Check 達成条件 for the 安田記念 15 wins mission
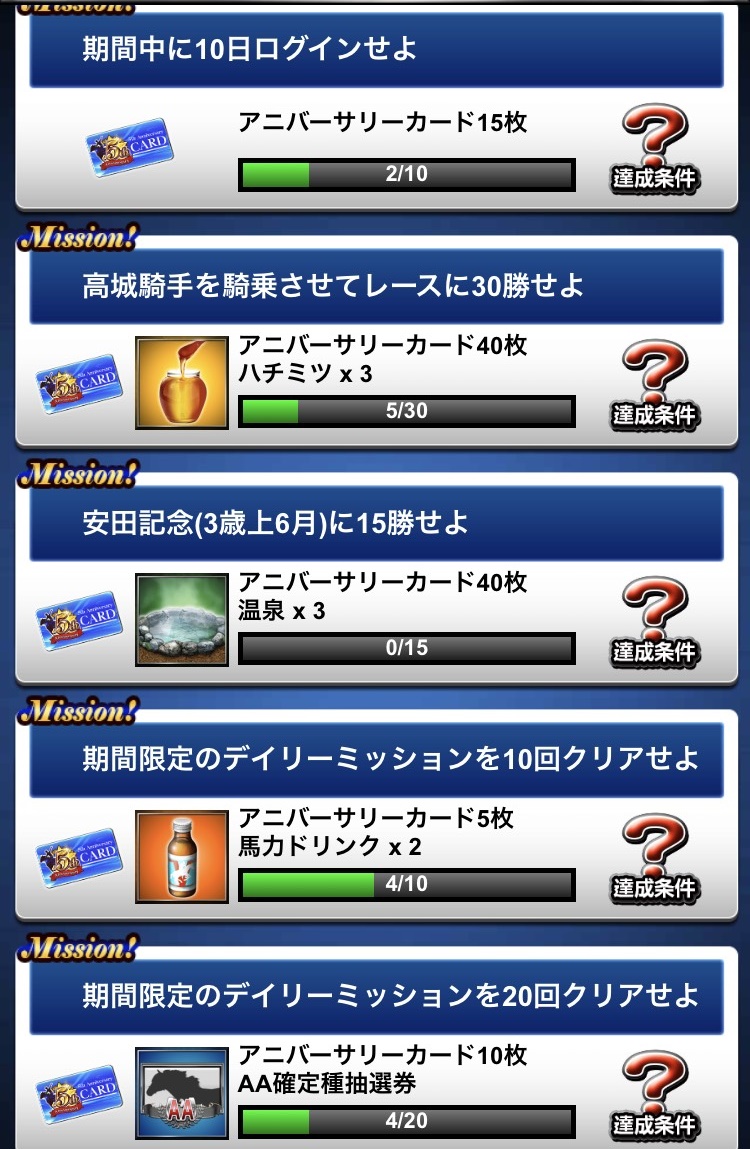The height and width of the screenshot is (1149, 750). (655, 623)
